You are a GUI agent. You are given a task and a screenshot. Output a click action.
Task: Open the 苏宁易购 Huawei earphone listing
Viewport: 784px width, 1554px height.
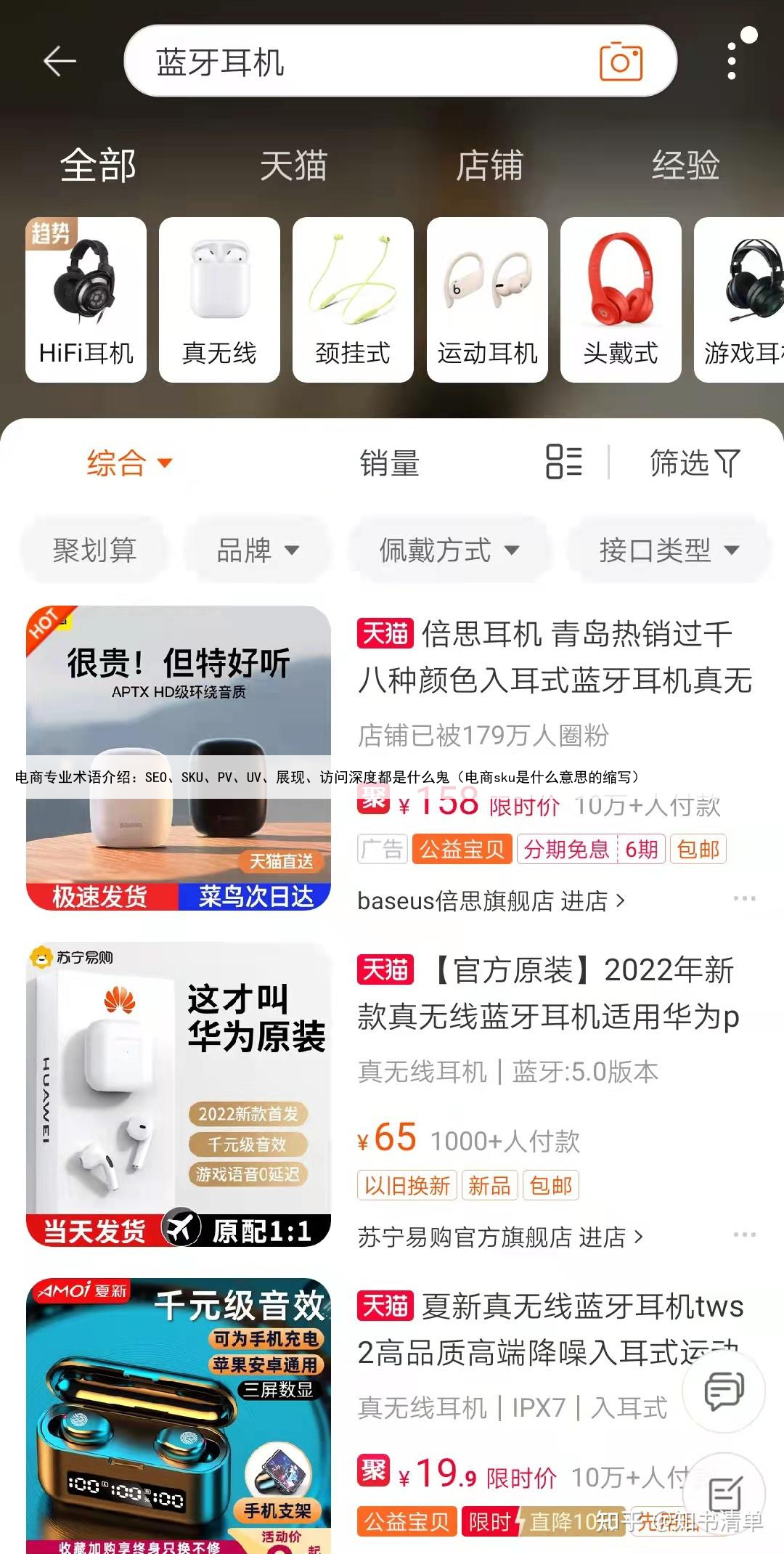tap(548, 993)
